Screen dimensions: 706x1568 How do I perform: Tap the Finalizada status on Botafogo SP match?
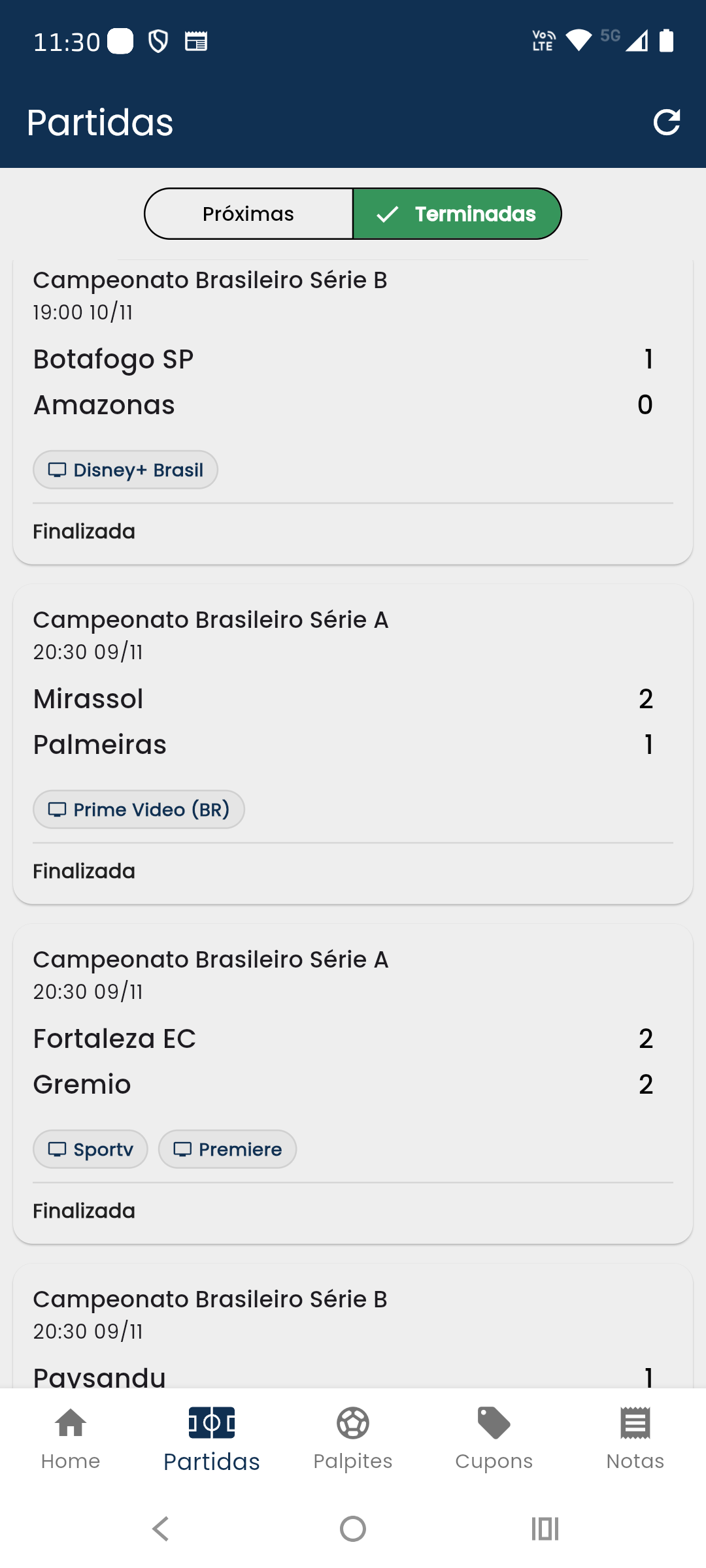point(82,531)
